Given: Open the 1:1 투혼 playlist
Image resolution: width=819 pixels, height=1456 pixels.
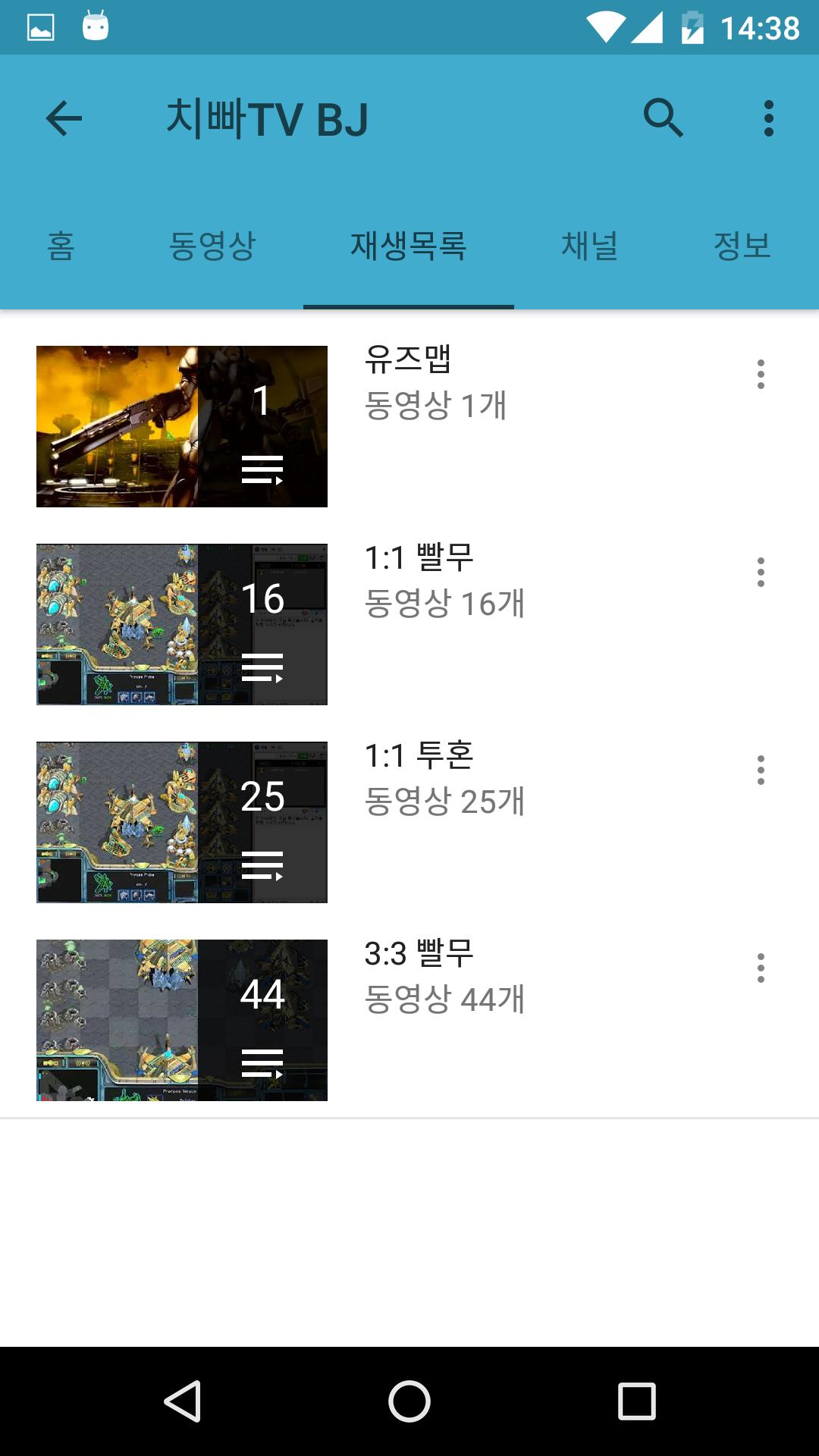Looking at the screenshot, I should 182,822.
